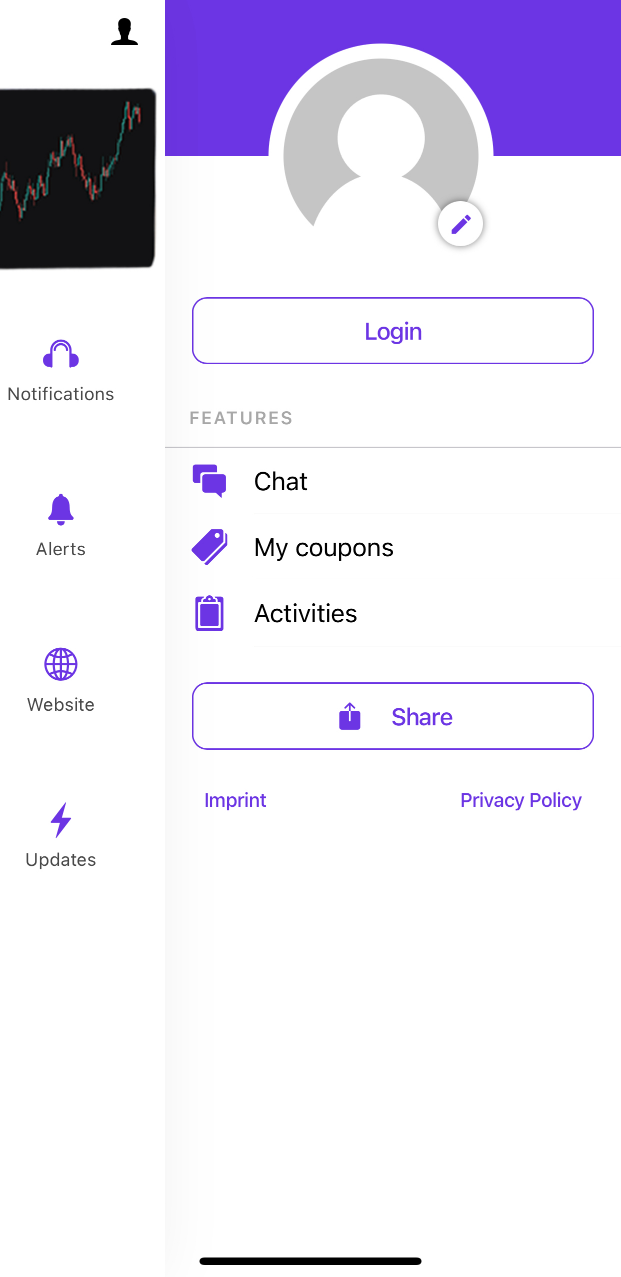
Task: Read the Privacy Policy
Action: 520,800
